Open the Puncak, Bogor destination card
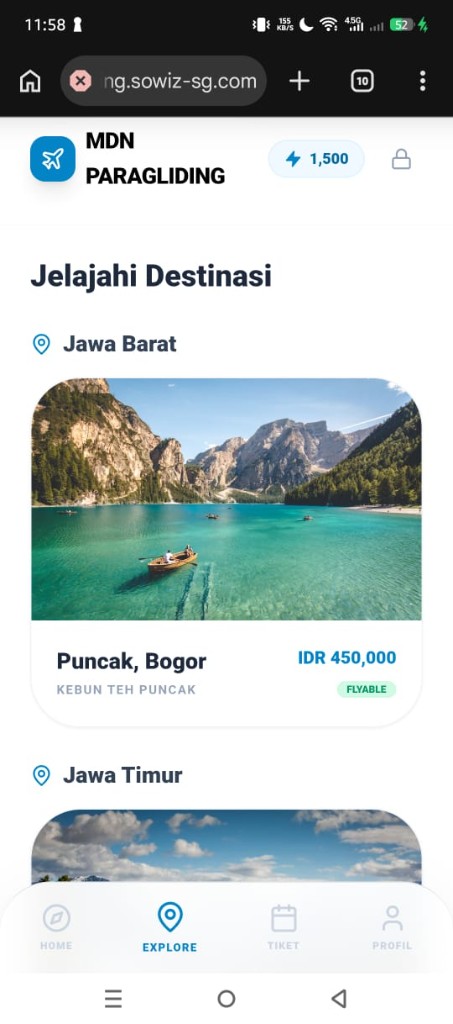Viewport: 453px width, 1024px height. [226, 552]
